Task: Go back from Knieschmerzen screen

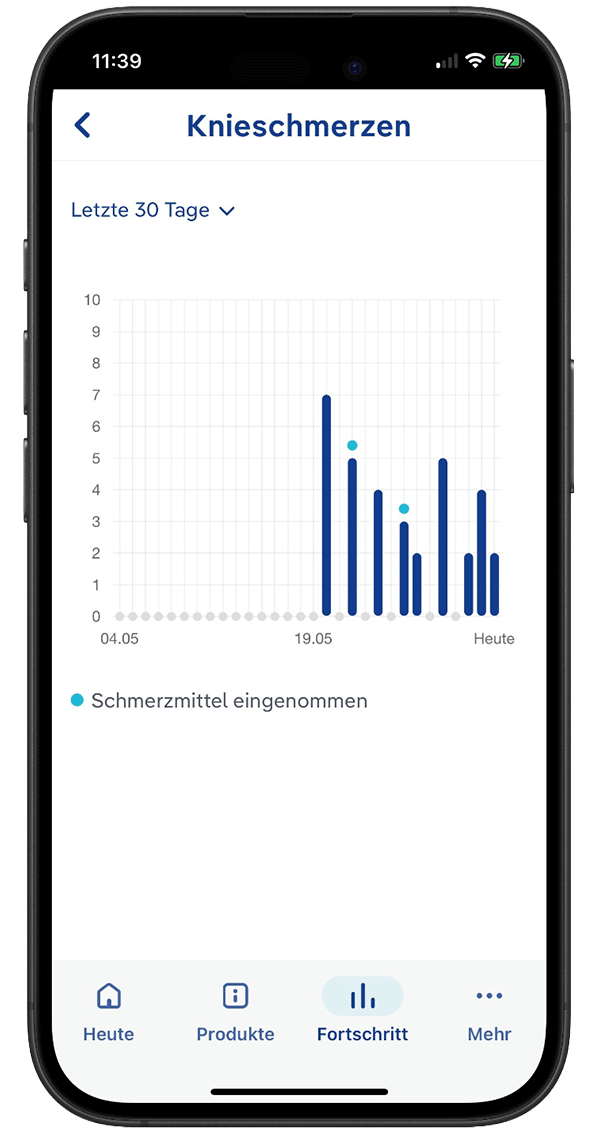Action: (x=83, y=126)
